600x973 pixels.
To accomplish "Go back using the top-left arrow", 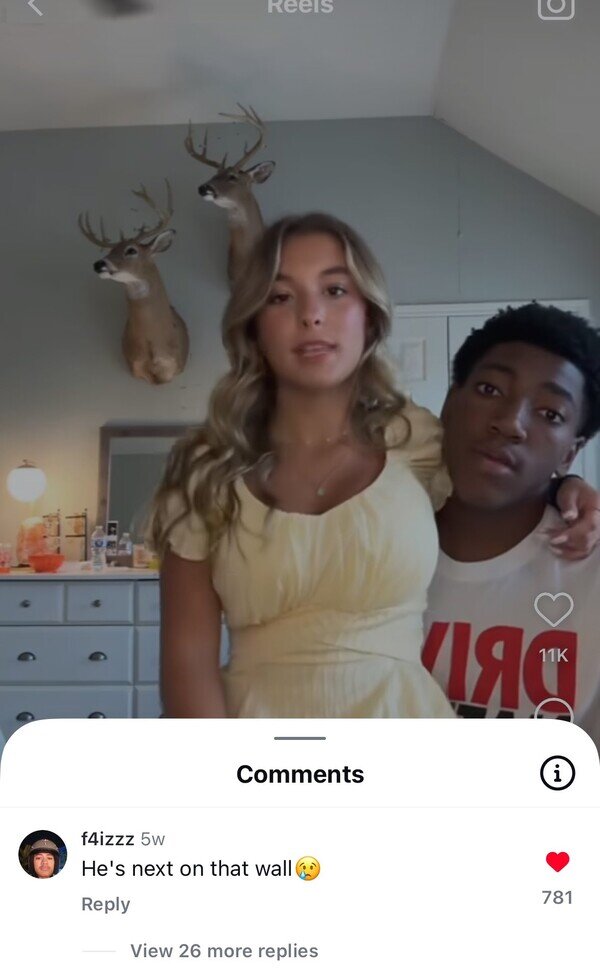I will point(36,6).
